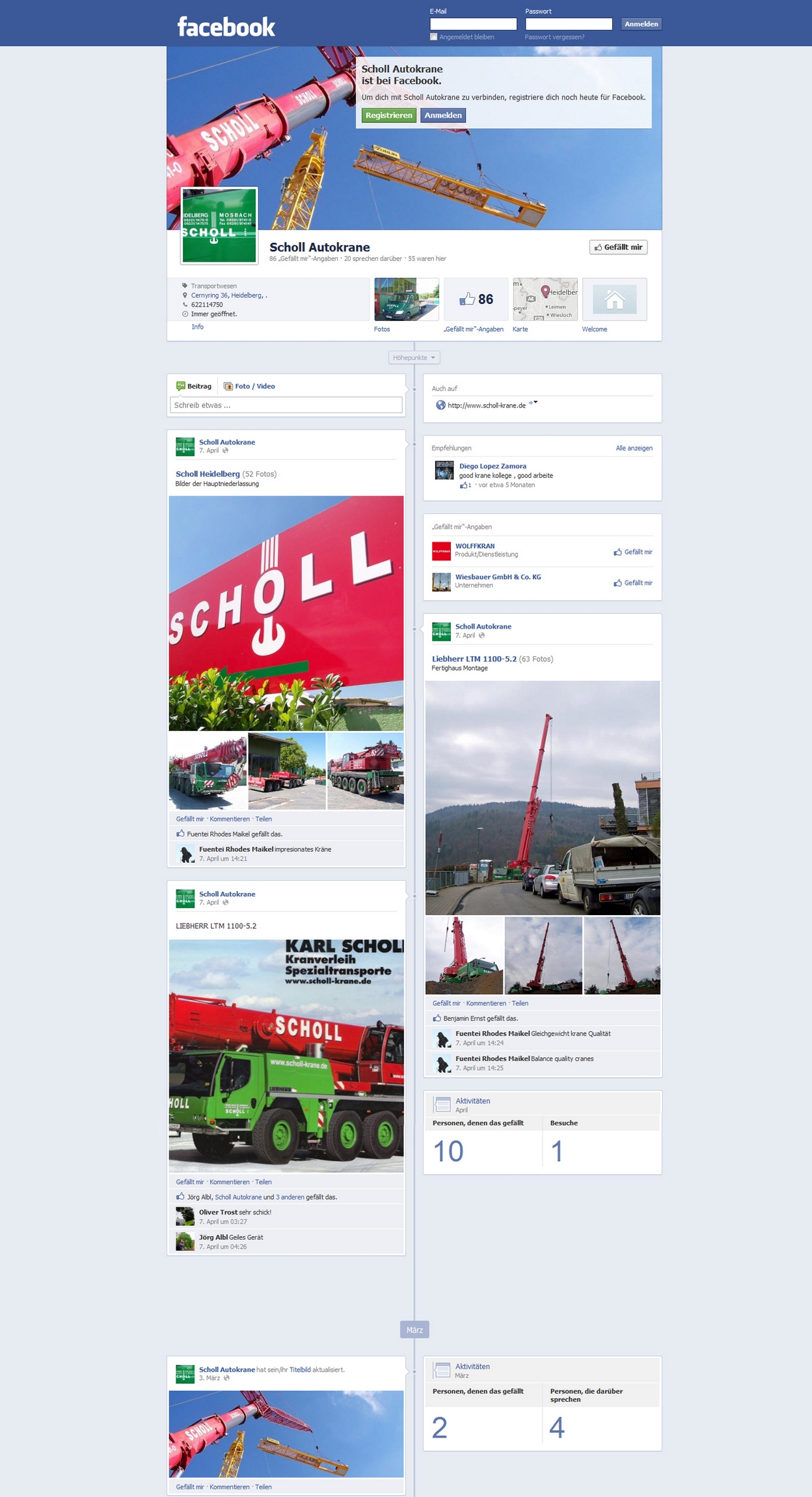Open the Welcome tile

614,299
